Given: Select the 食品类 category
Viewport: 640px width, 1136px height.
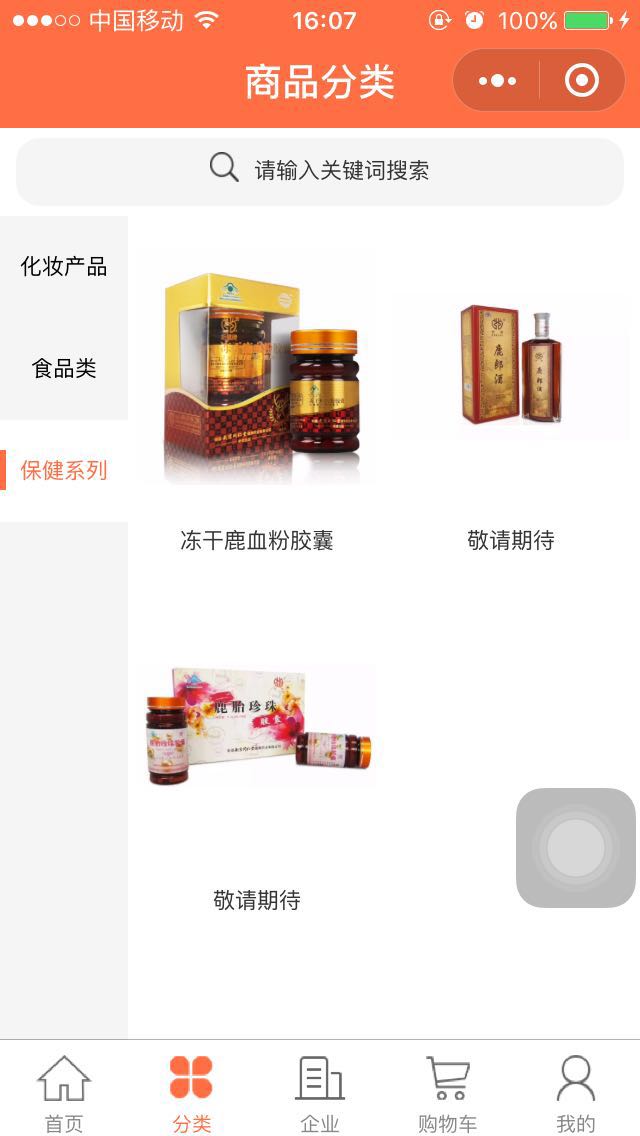Looking at the screenshot, I should click(64, 369).
